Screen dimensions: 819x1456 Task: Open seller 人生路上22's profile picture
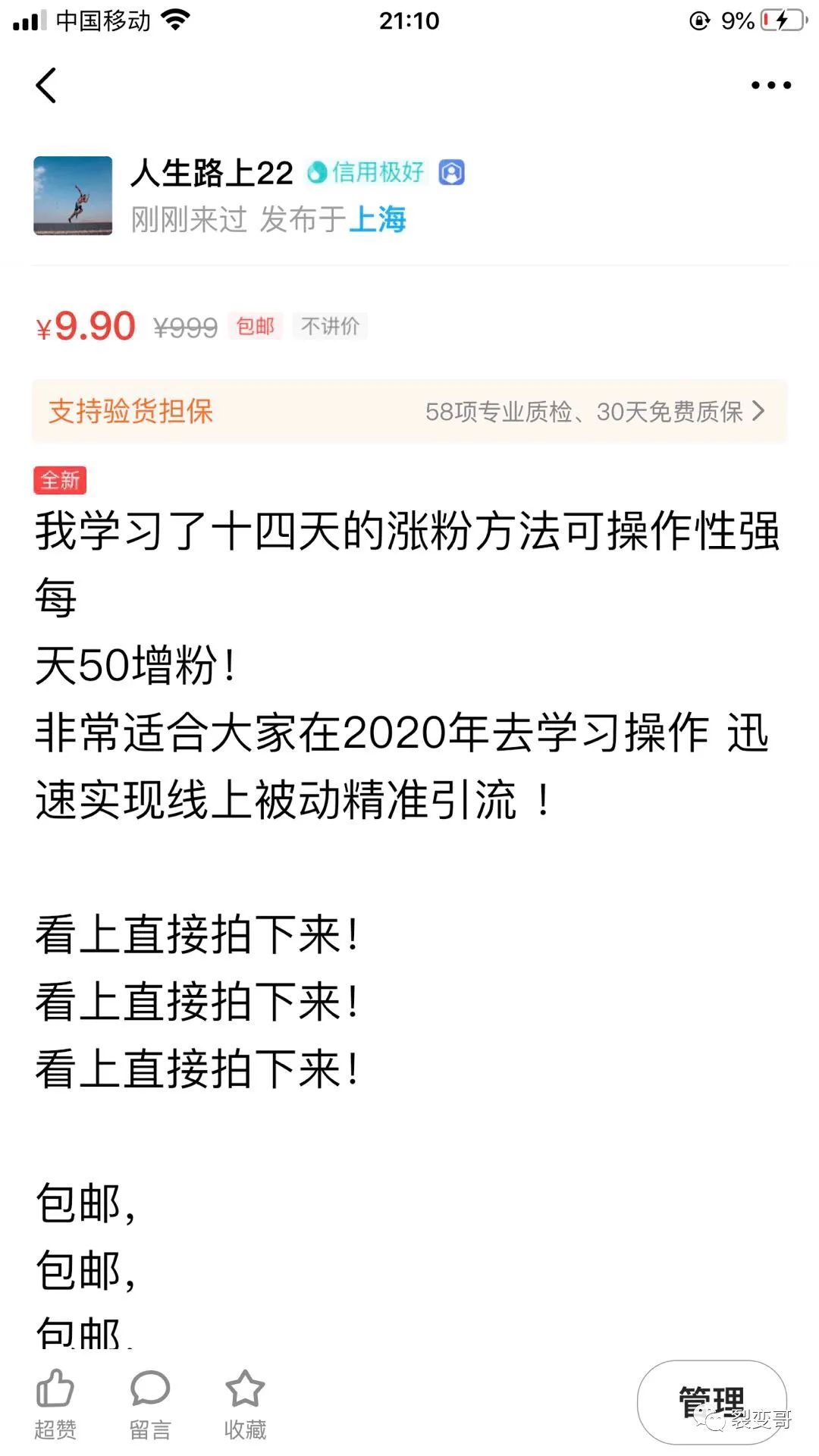[x=73, y=196]
